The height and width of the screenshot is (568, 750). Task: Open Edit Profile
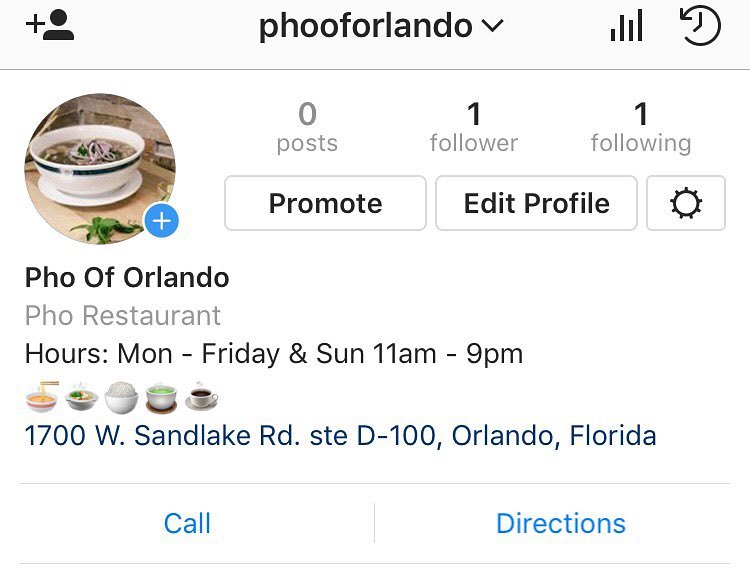click(536, 203)
